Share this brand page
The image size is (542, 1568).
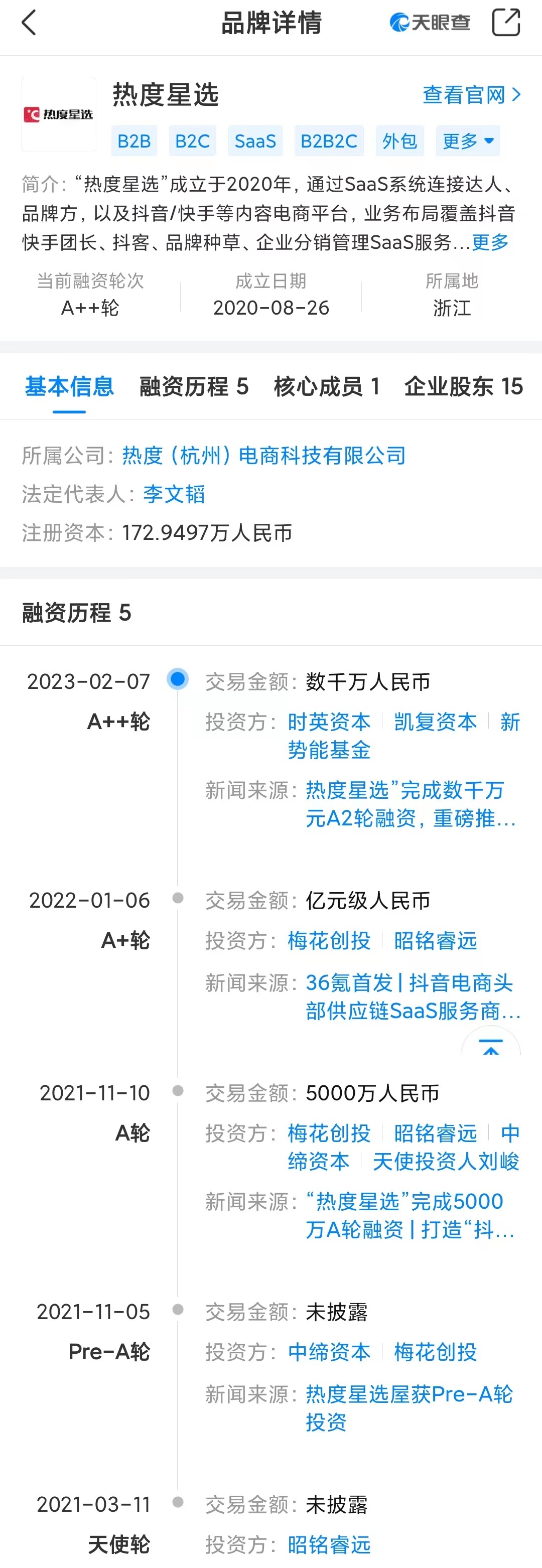(505, 23)
